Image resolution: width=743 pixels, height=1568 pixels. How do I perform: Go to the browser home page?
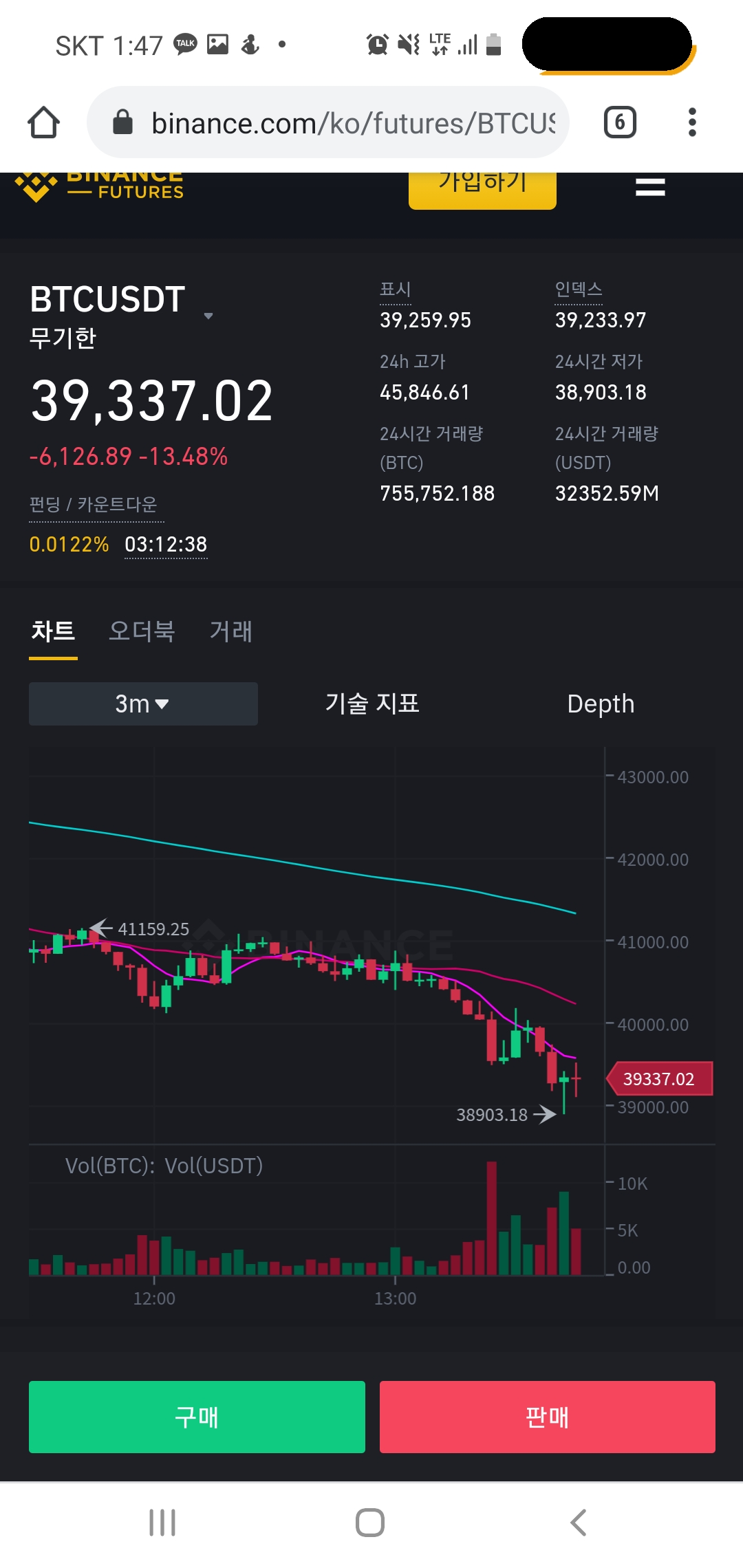point(43,122)
